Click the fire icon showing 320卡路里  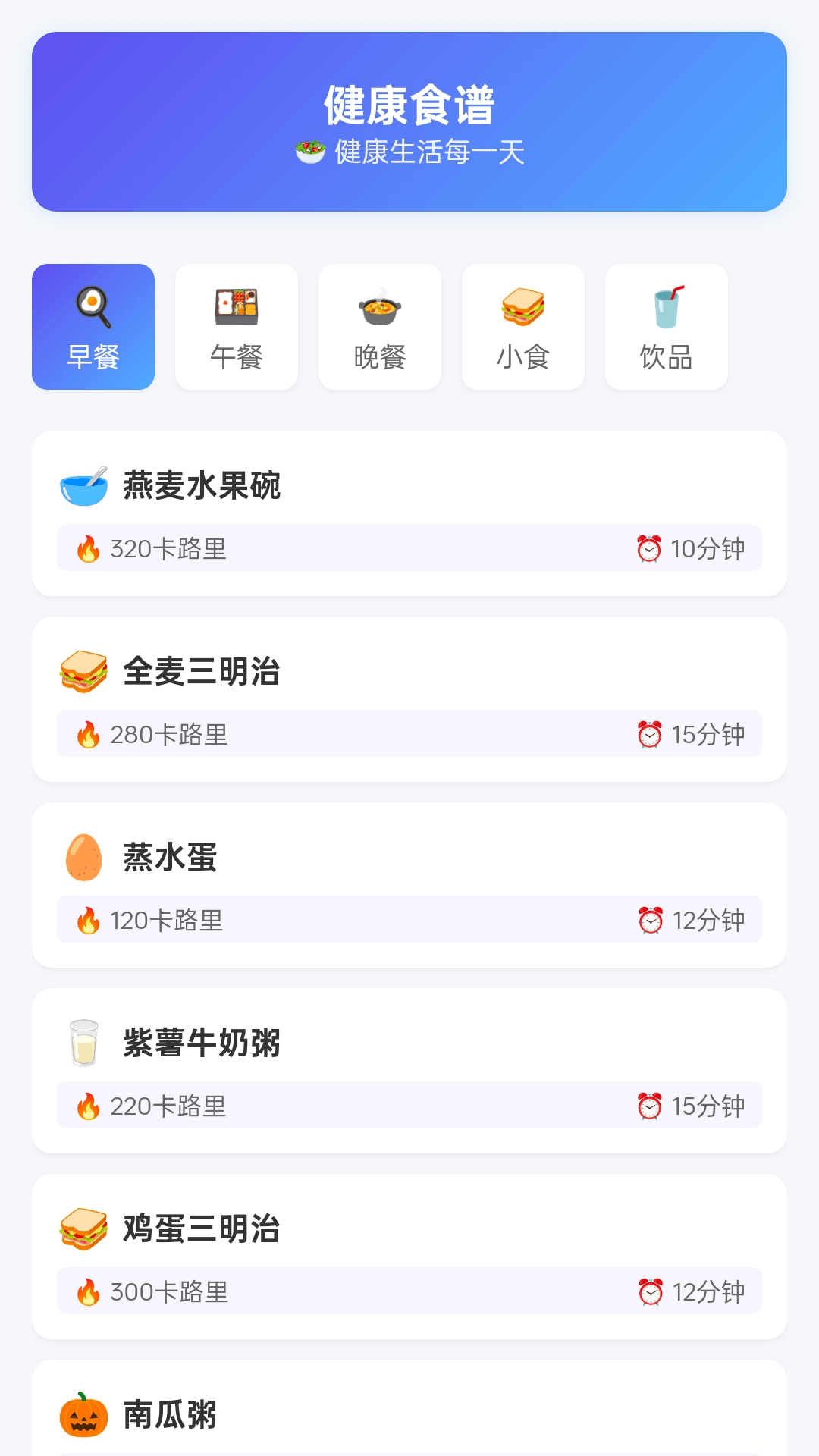89,548
